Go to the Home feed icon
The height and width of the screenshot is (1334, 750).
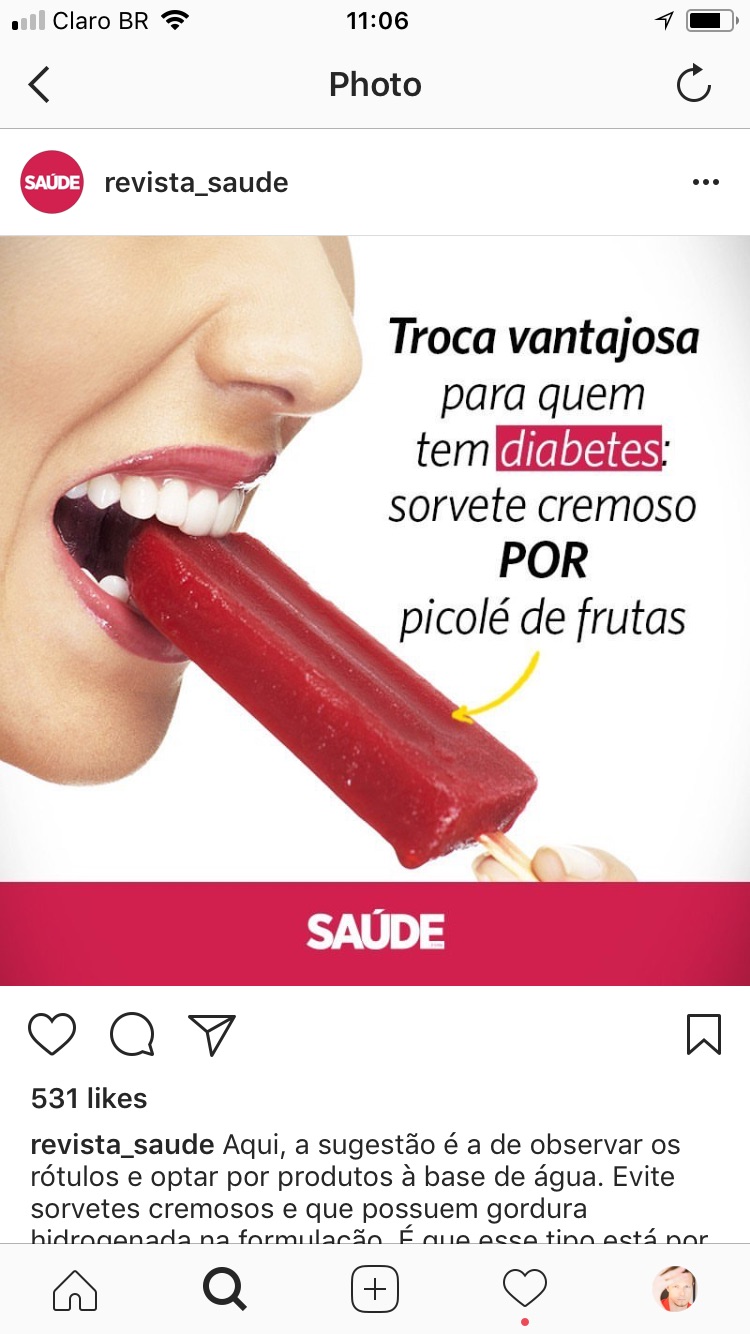point(75,1290)
